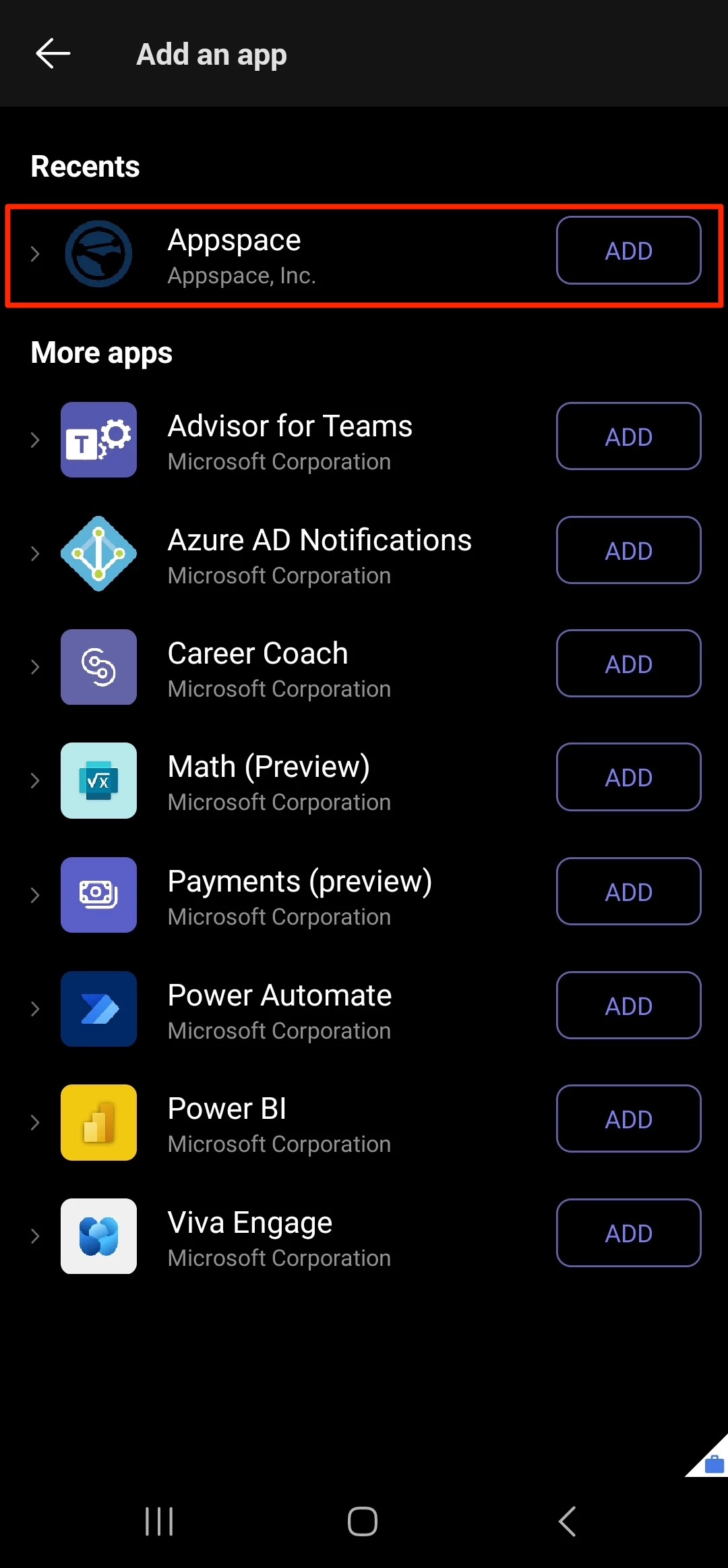Add Math (Preview) app

(628, 777)
